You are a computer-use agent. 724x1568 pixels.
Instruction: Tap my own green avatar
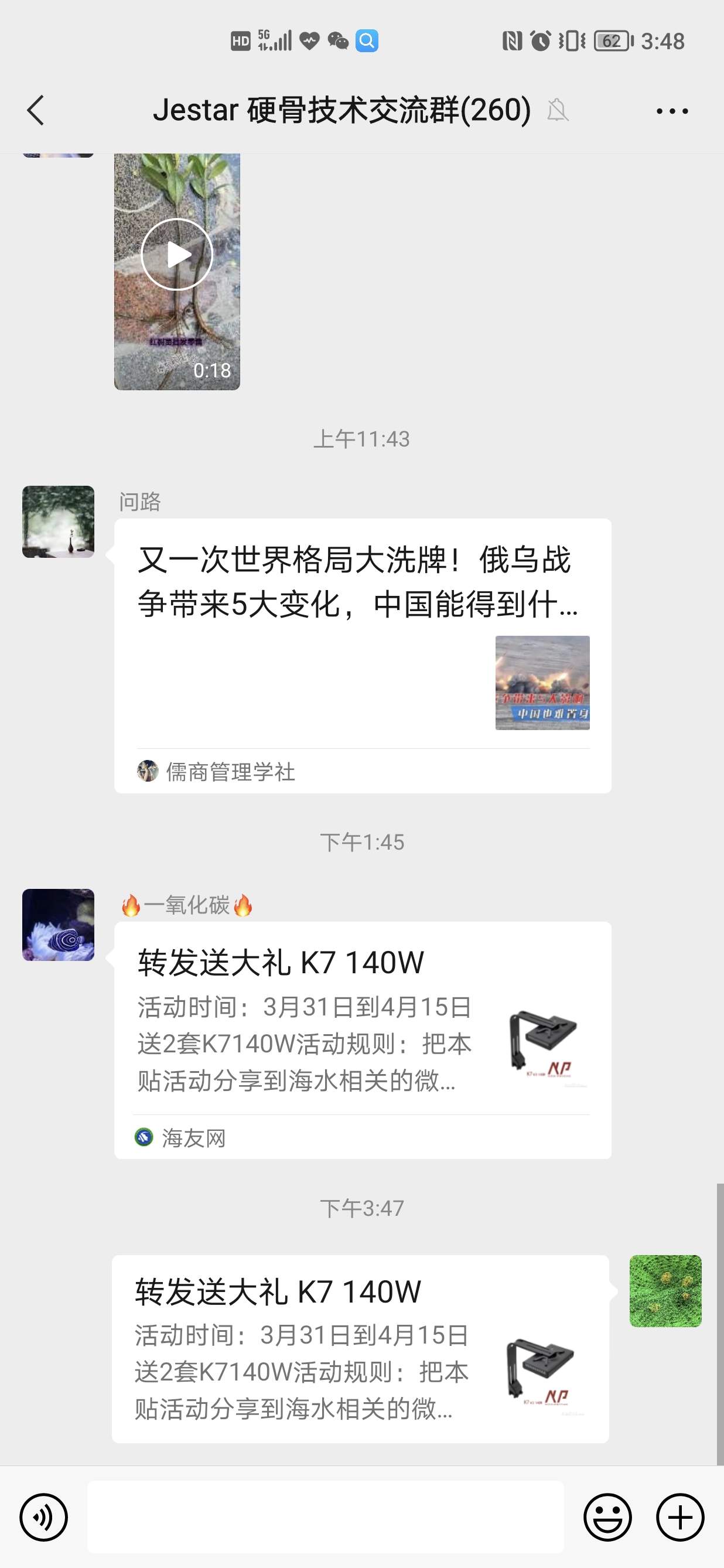[x=665, y=1291]
